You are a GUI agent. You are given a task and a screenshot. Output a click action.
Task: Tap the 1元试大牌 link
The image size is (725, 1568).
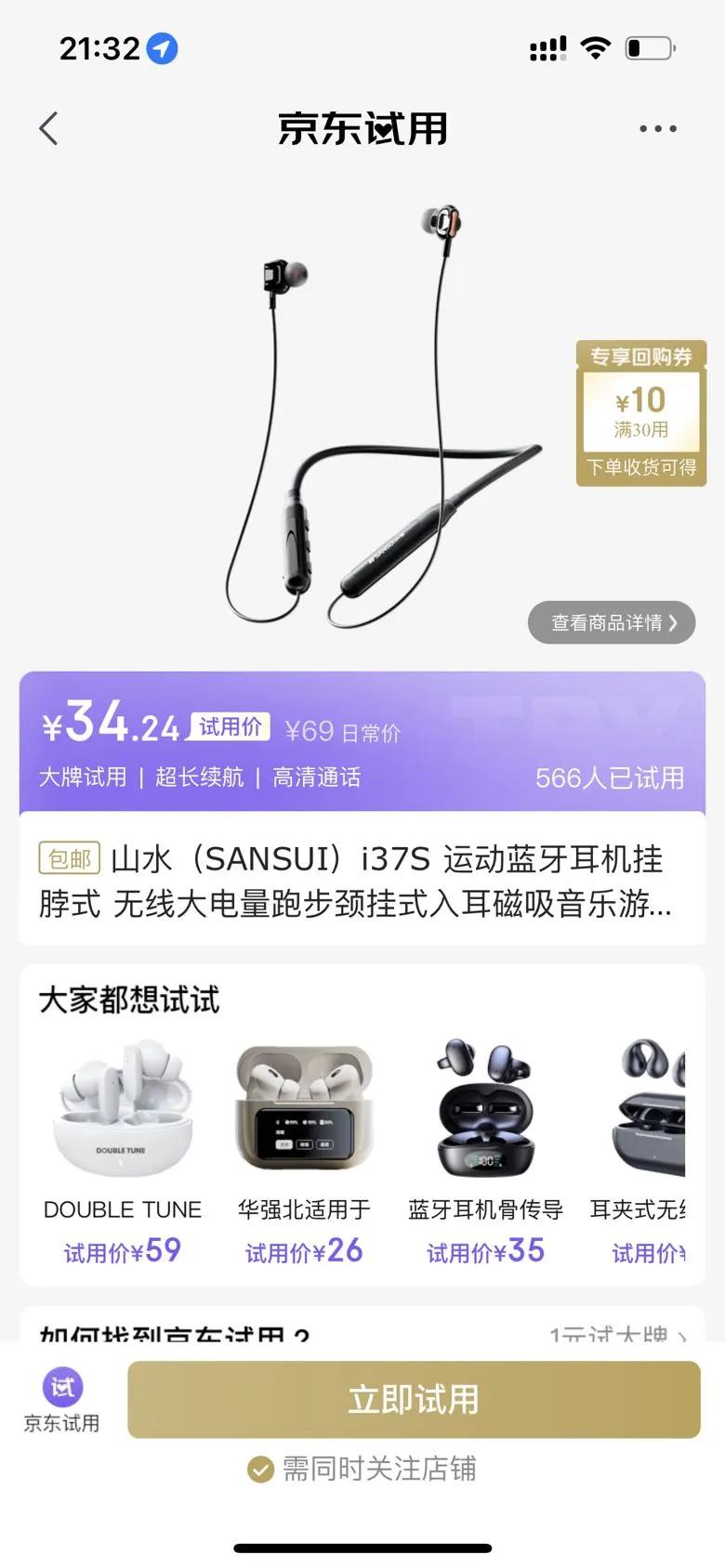pos(618,1334)
